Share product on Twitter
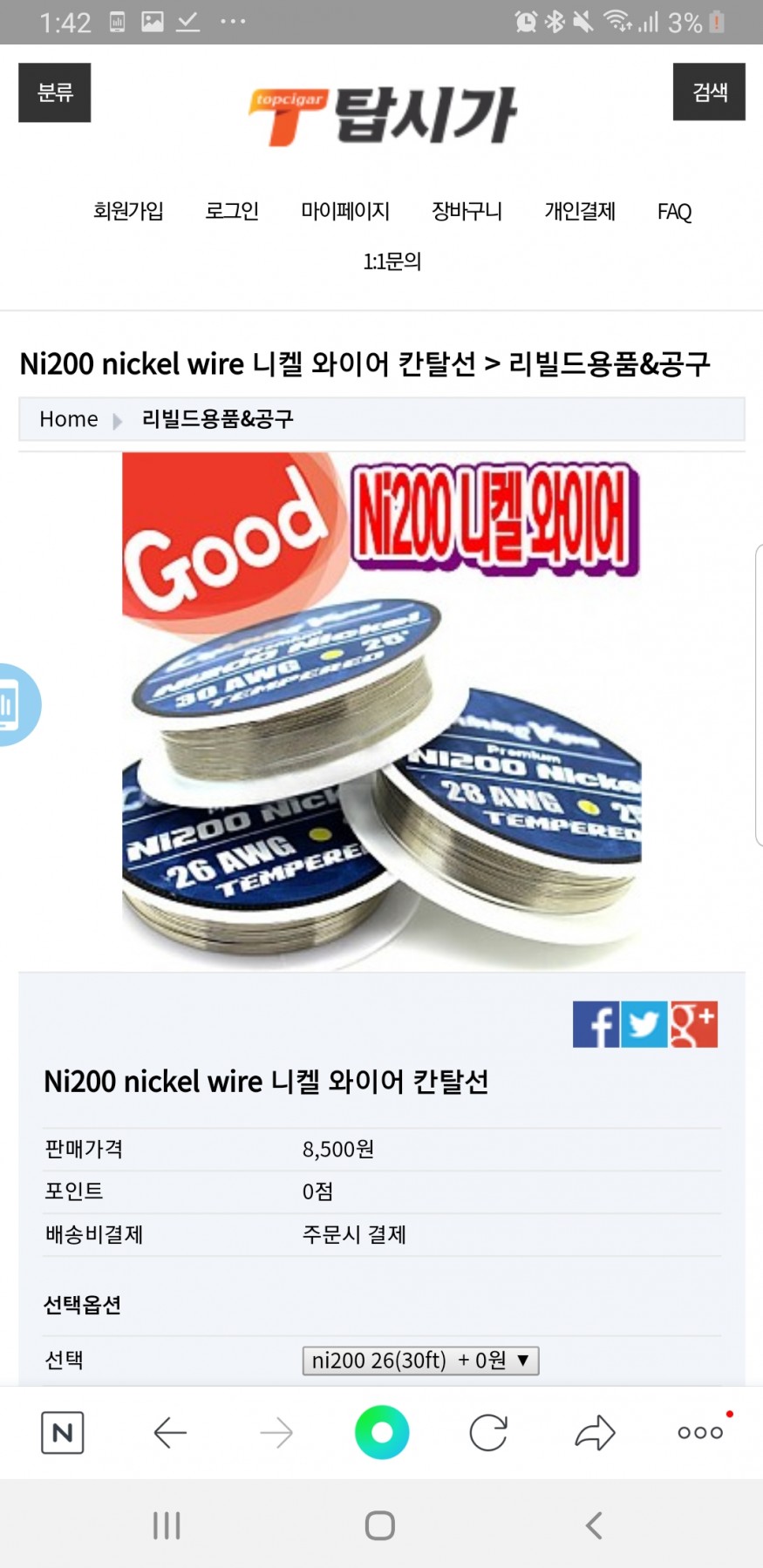This screenshot has height=1568, width=763. click(644, 1024)
